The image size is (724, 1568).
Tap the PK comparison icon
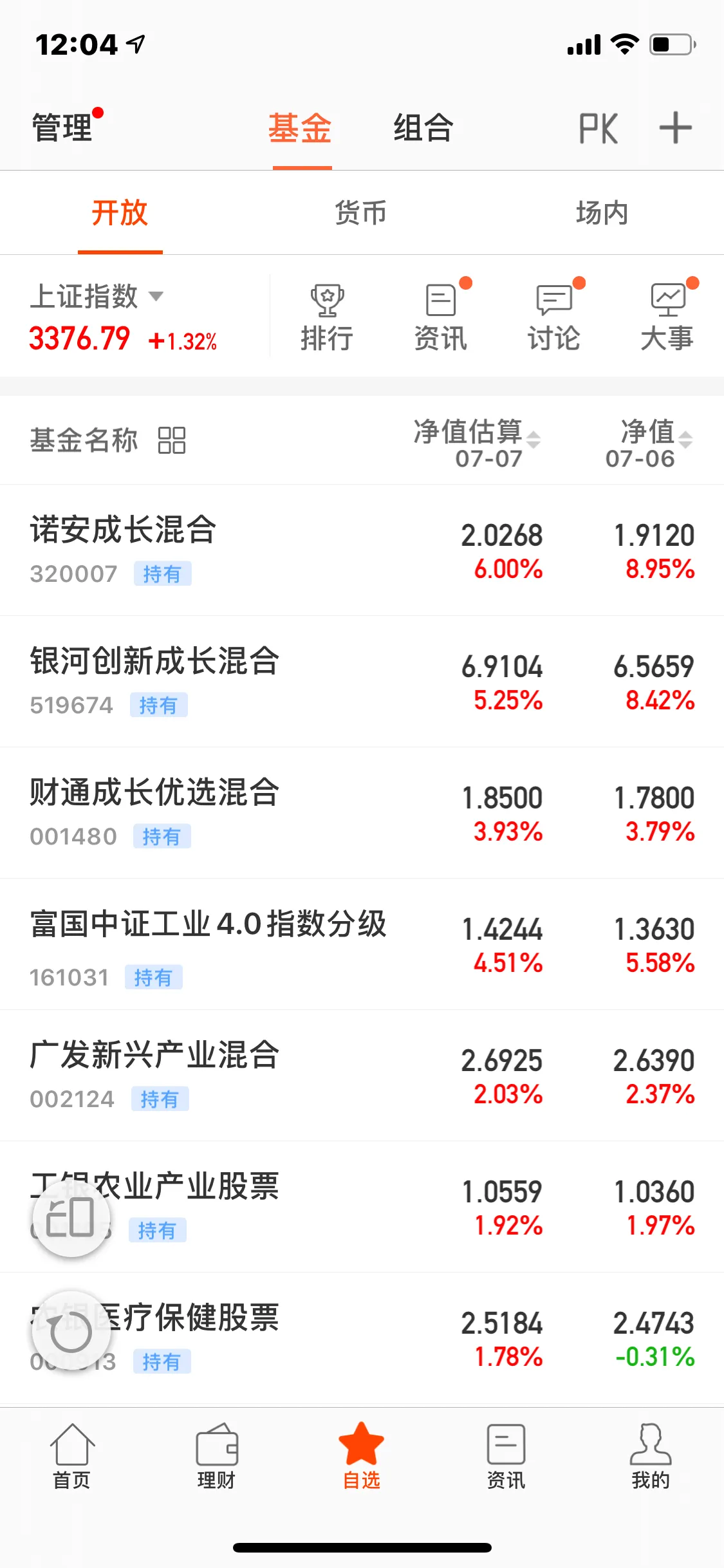tap(597, 127)
